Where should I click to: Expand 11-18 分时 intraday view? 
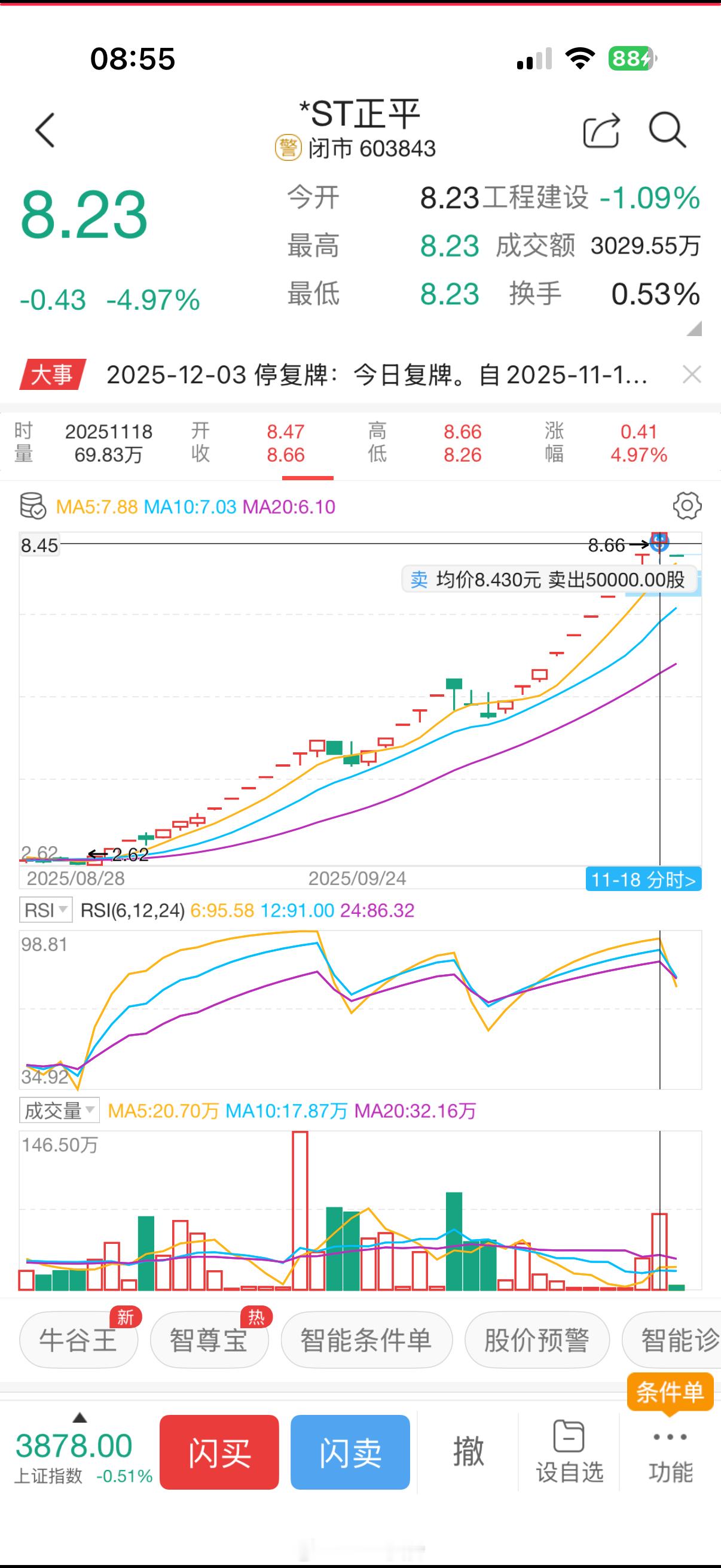643,879
